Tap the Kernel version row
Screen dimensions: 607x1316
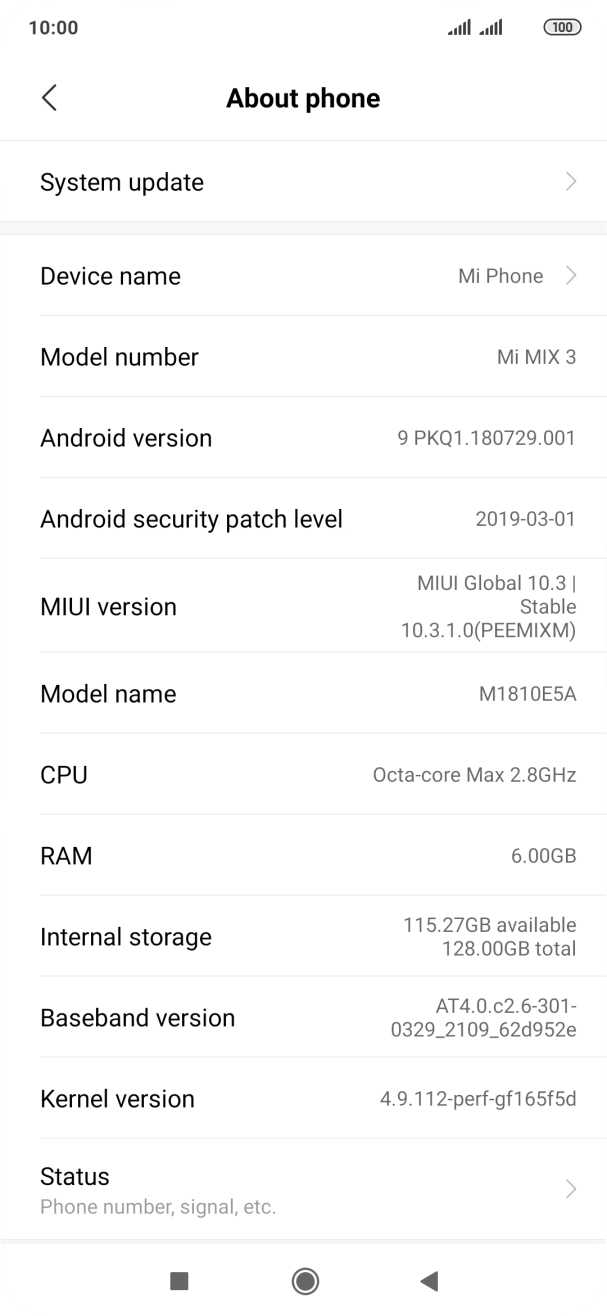click(303, 1099)
